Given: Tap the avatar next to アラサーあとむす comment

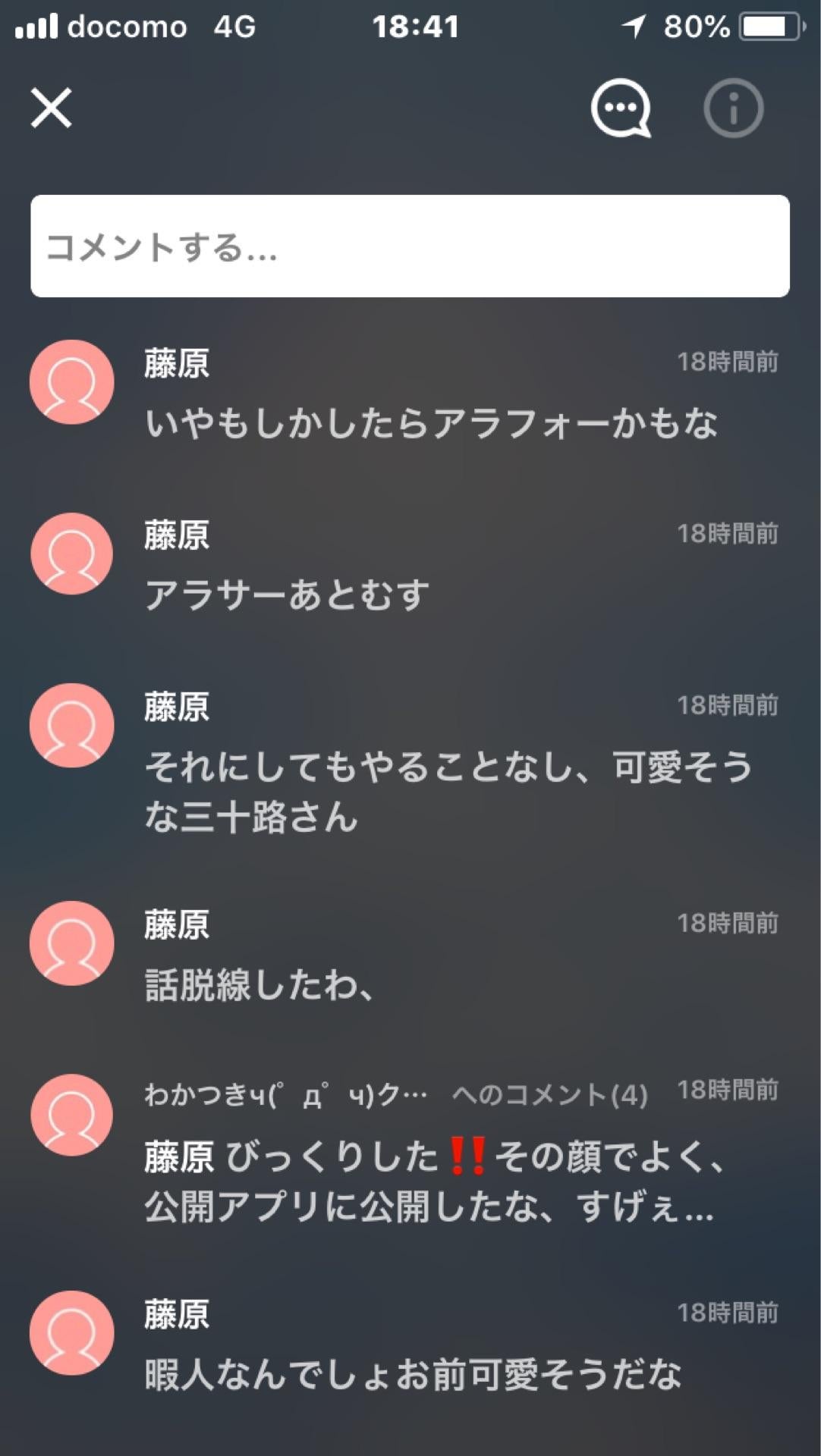Looking at the screenshot, I should [72, 554].
